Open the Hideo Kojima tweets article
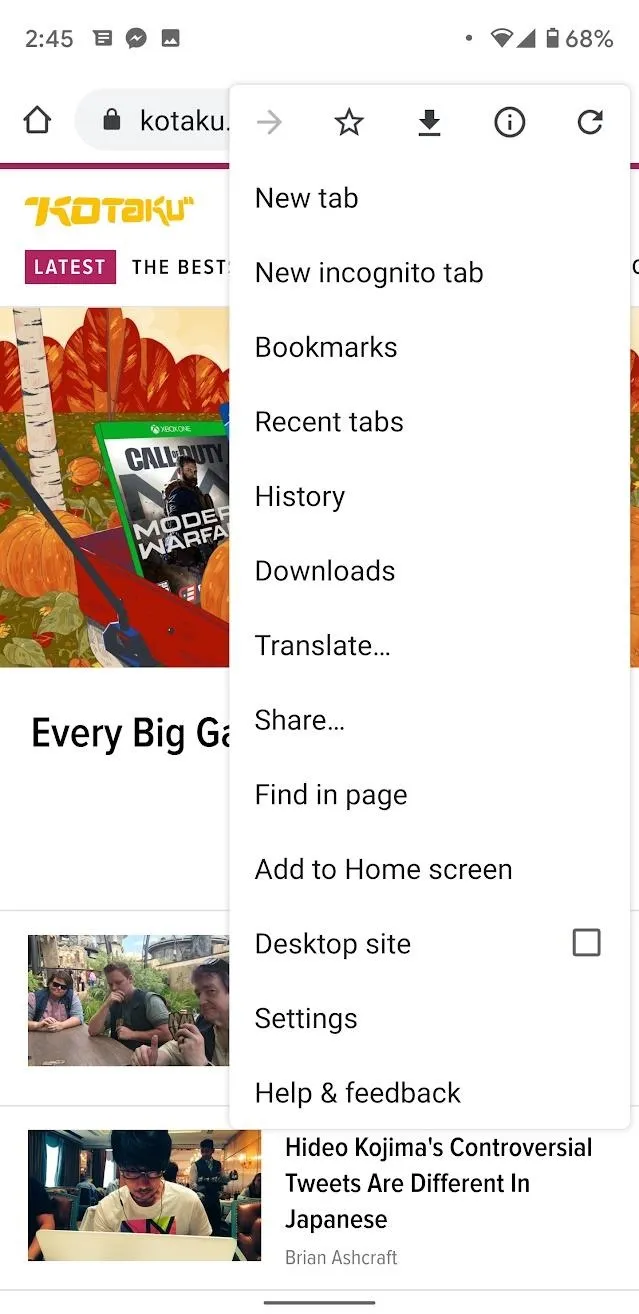This screenshot has height=1314, width=639. coord(438,1183)
